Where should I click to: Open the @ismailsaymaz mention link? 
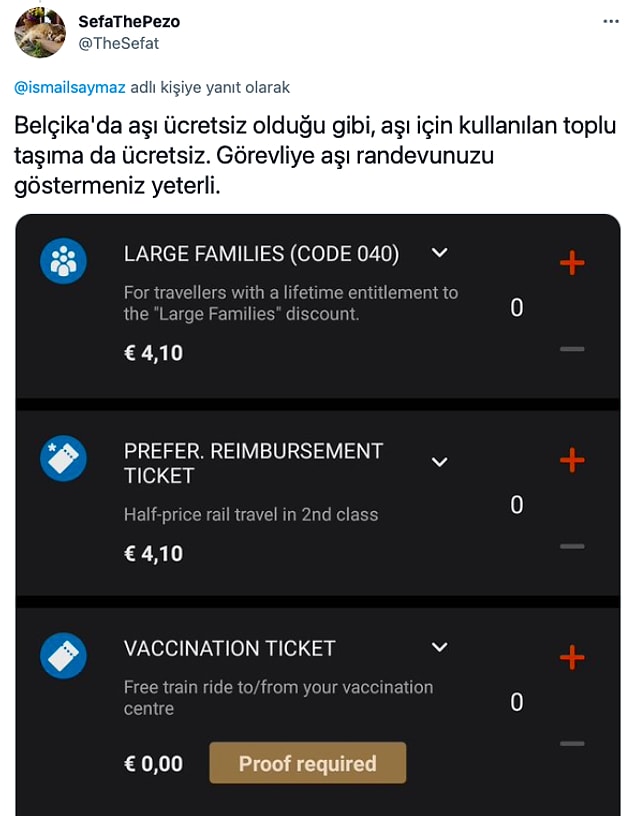70,87
